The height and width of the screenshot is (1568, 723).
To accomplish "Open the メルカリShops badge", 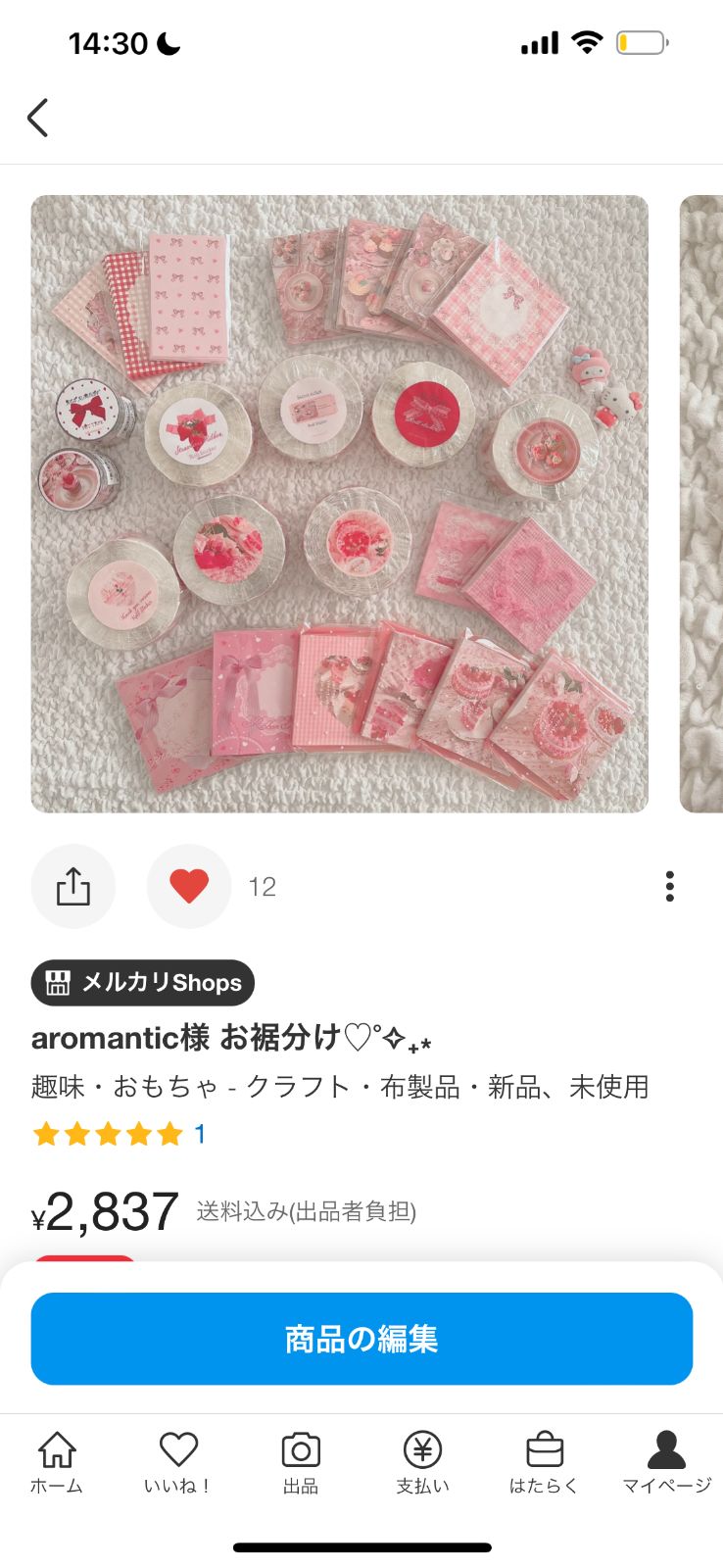I will [x=143, y=983].
